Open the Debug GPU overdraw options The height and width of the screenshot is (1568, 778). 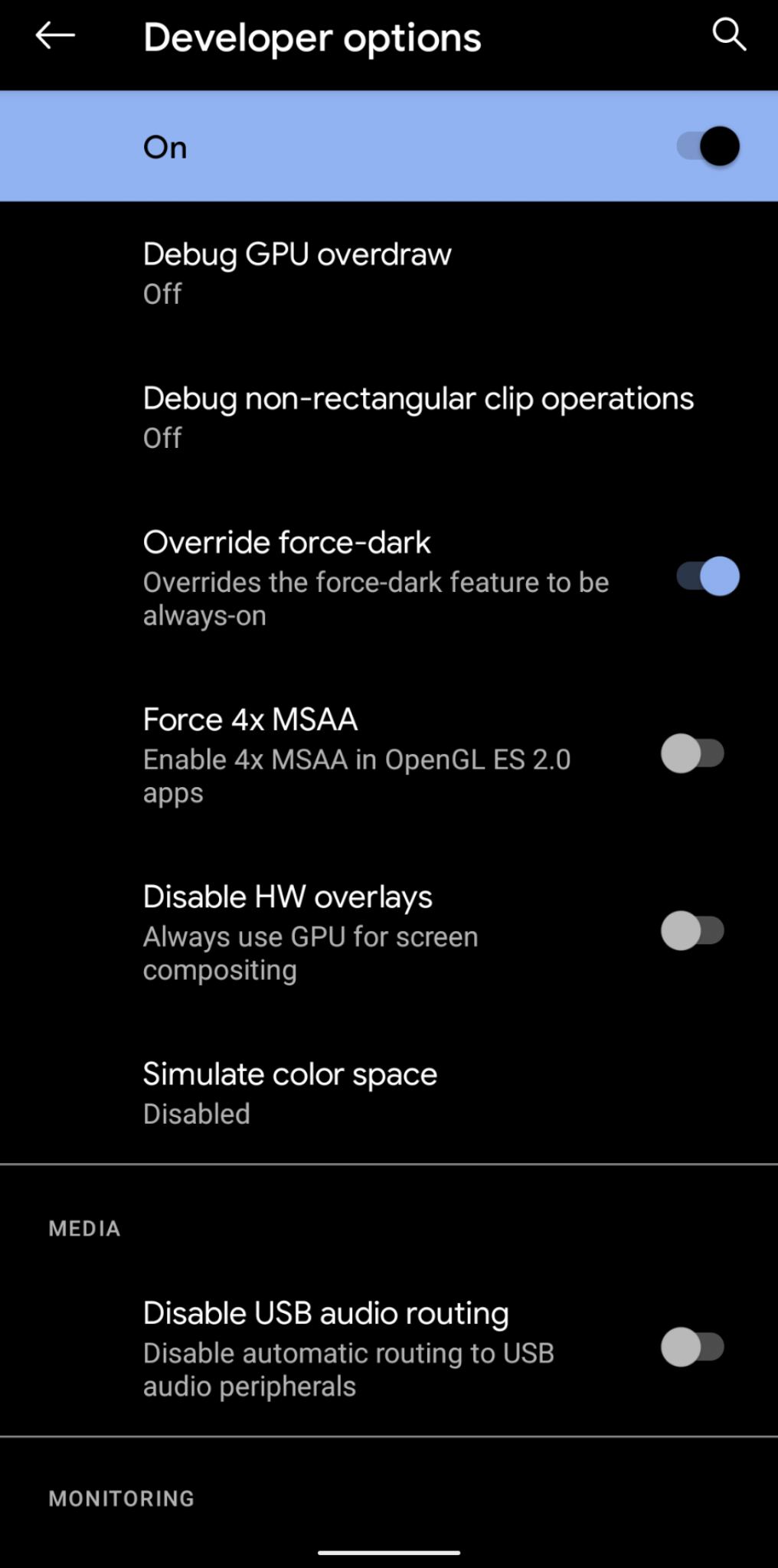(x=297, y=272)
